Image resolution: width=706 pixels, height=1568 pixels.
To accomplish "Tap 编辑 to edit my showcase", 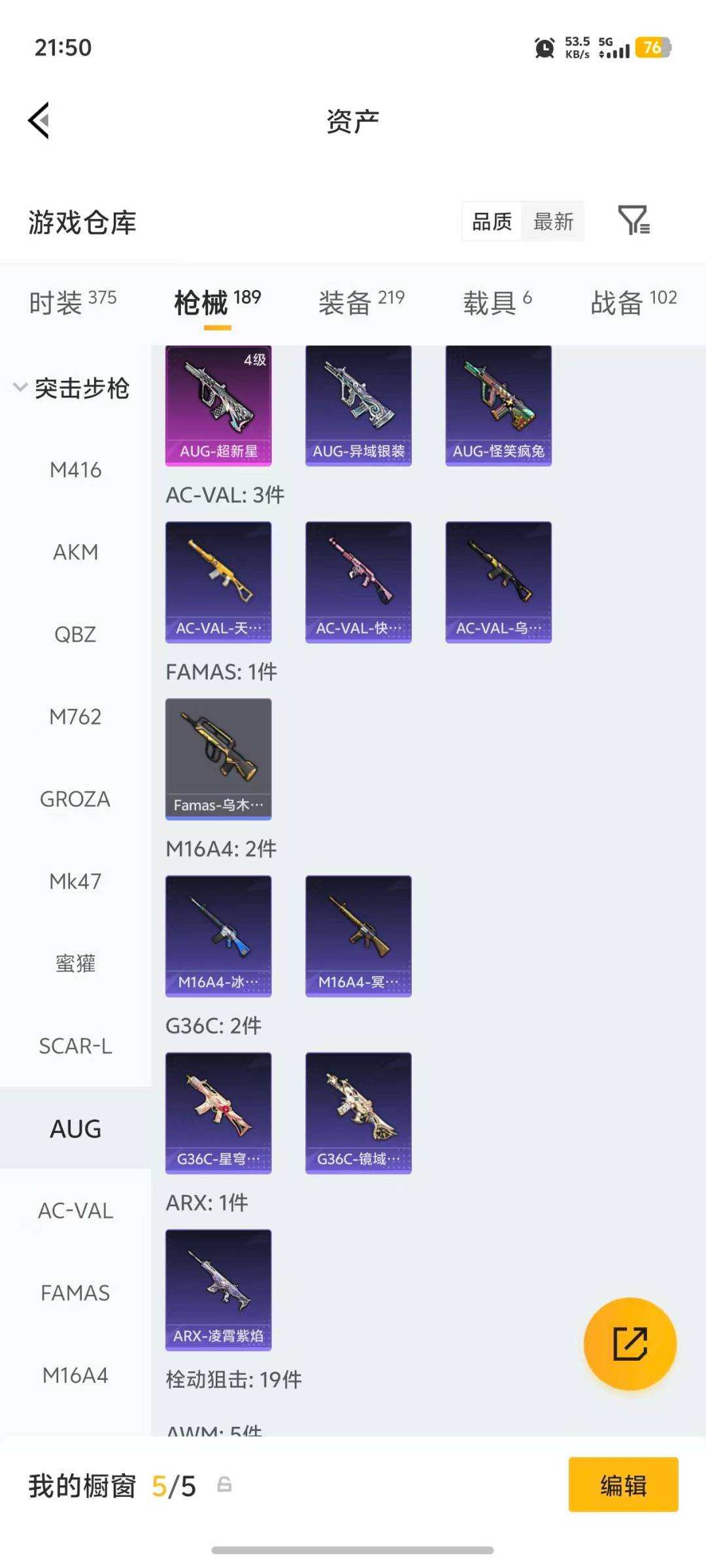I will pos(623,1484).
